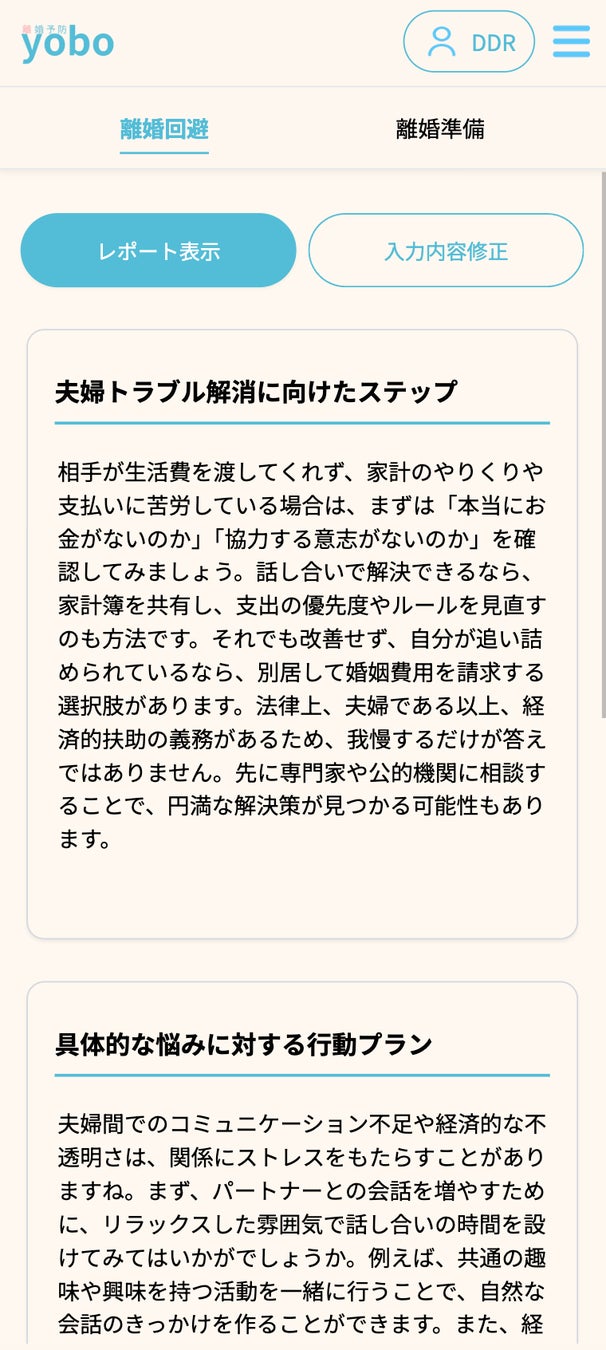
Task: Open the DDR account profile button
Action: pos(469,42)
